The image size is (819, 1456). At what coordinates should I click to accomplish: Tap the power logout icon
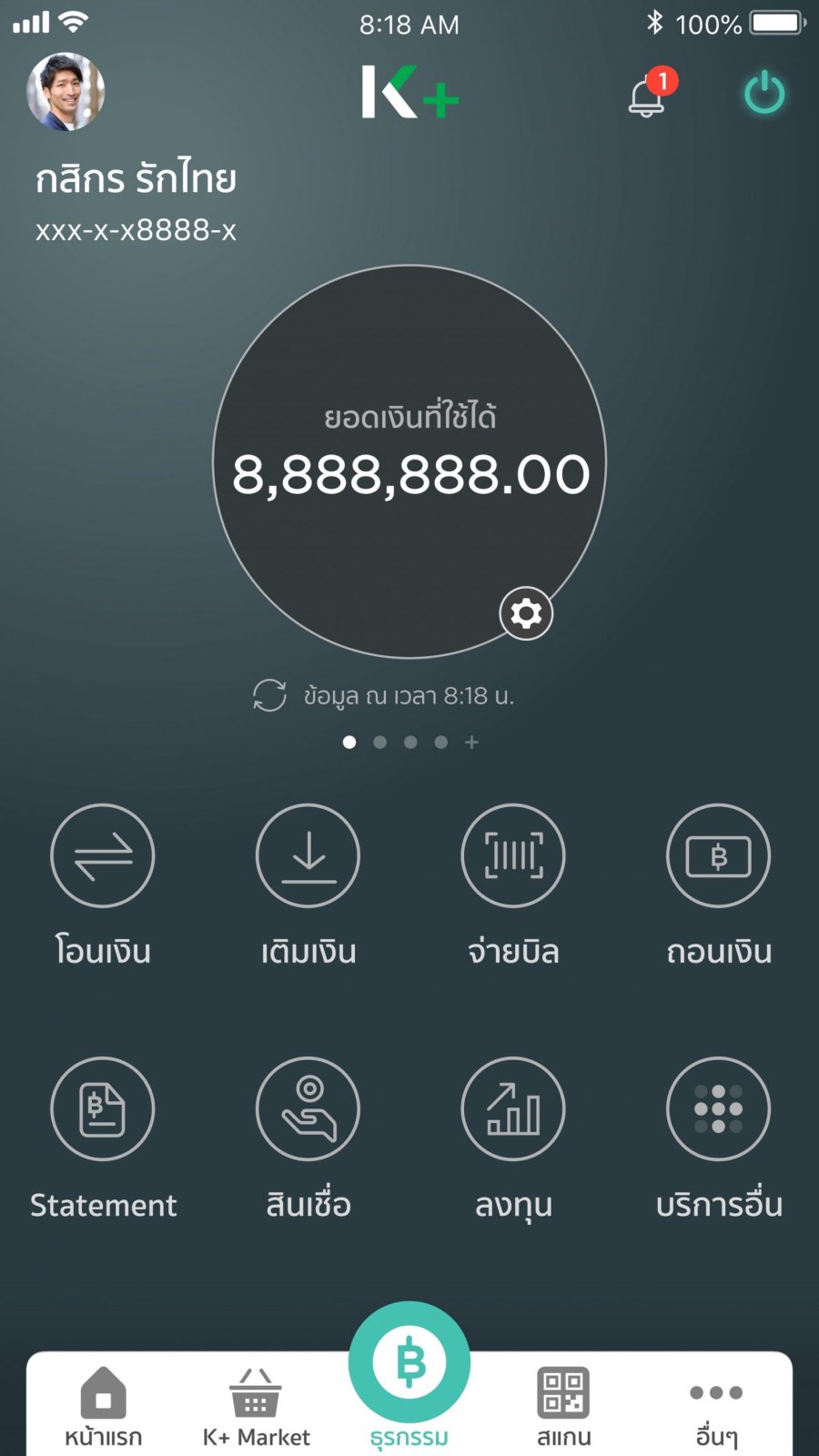tap(764, 93)
